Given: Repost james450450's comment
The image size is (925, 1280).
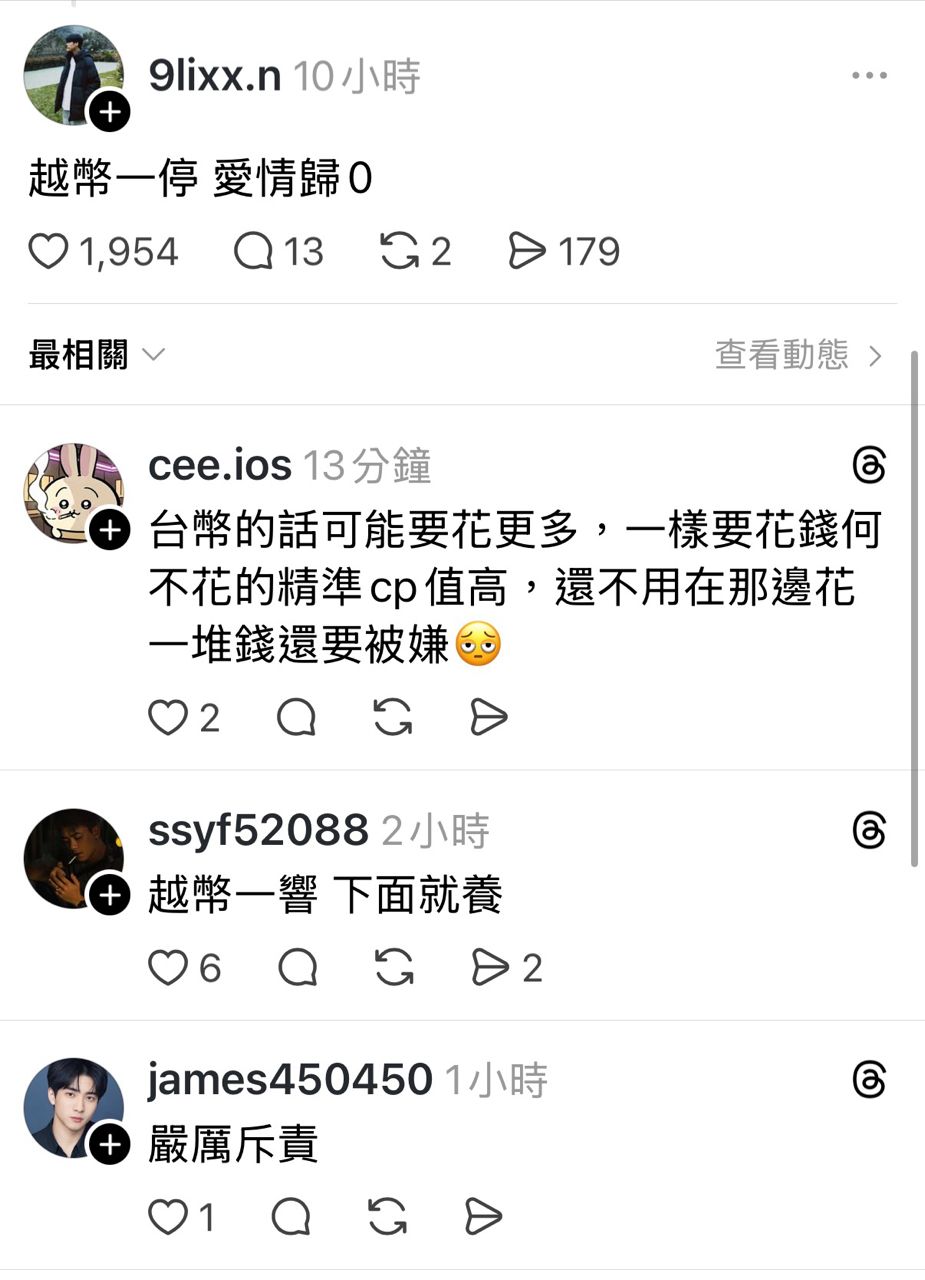Looking at the screenshot, I should [387, 1217].
